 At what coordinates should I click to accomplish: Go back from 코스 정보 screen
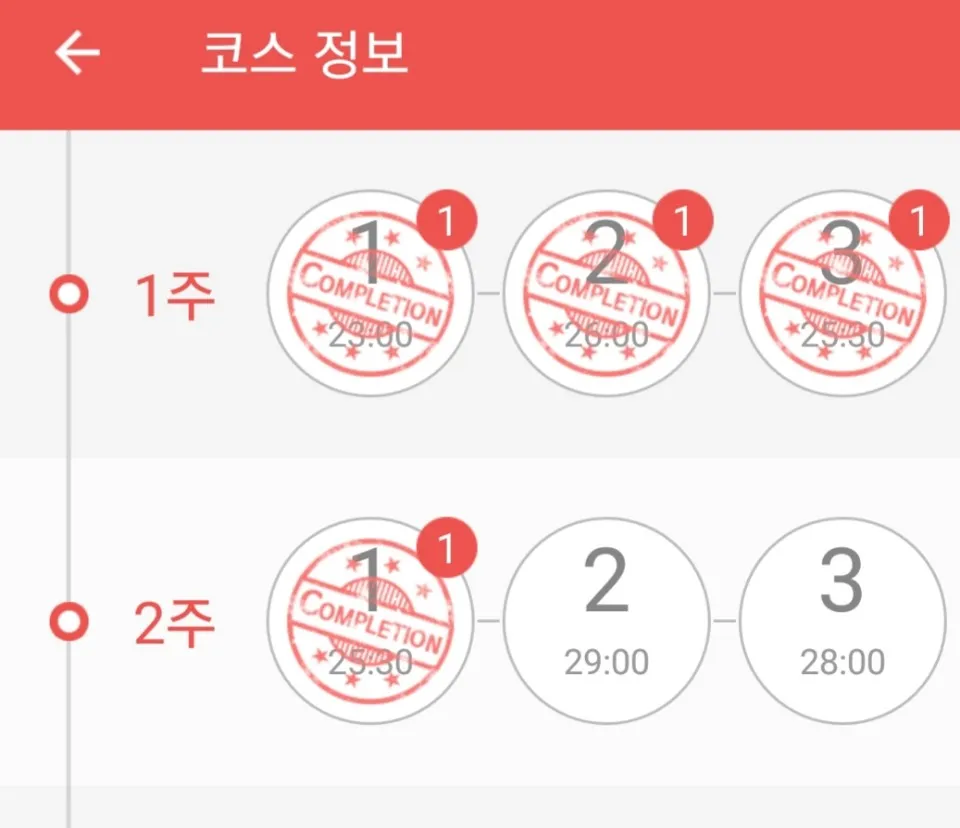[77, 53]
